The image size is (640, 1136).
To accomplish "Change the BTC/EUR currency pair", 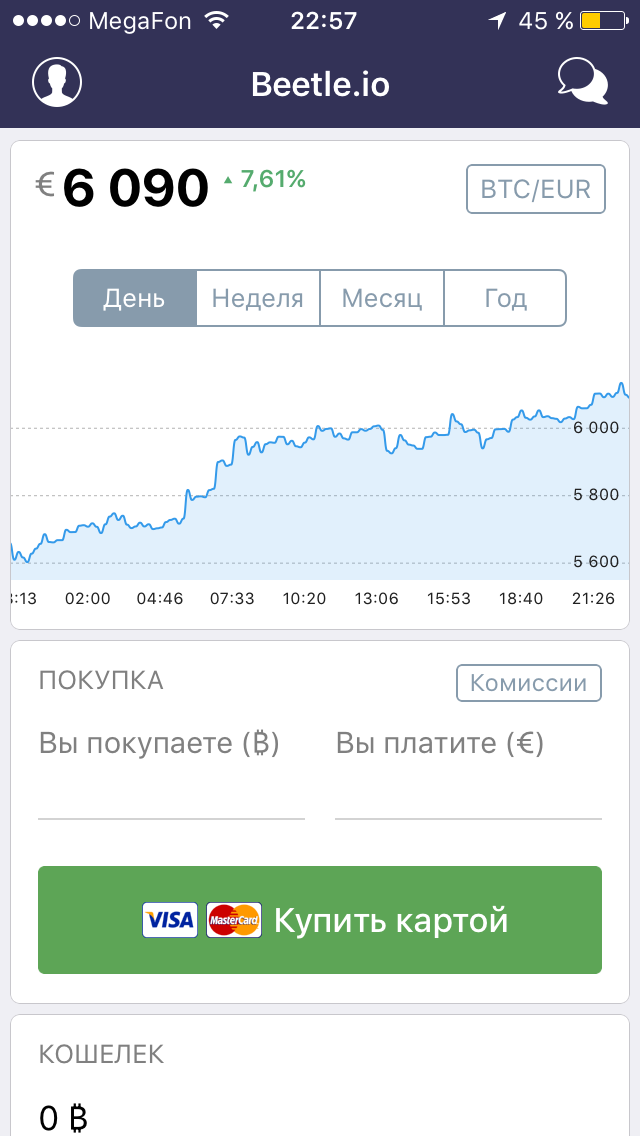I will [536, 189].
